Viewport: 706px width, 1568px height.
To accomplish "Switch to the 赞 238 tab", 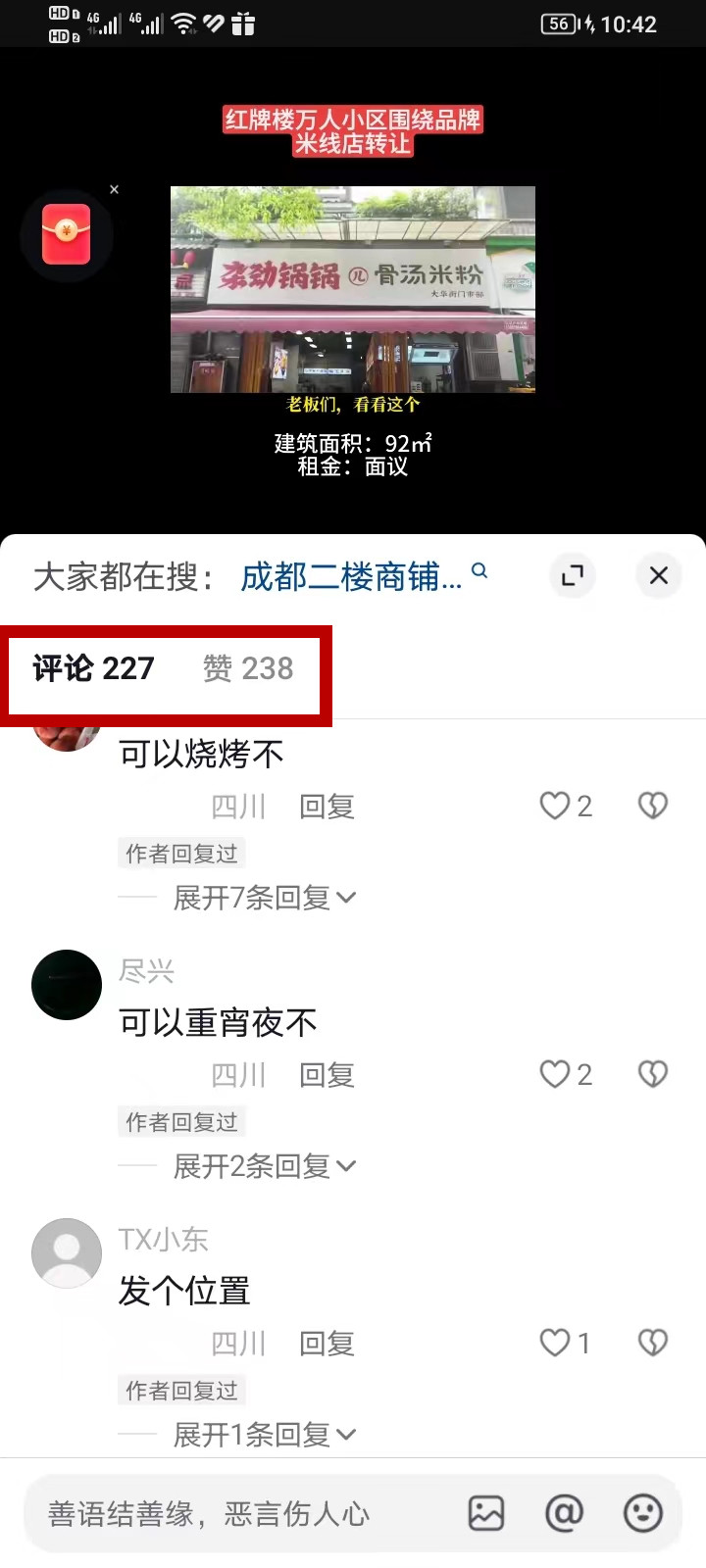I will click(247, 668).
